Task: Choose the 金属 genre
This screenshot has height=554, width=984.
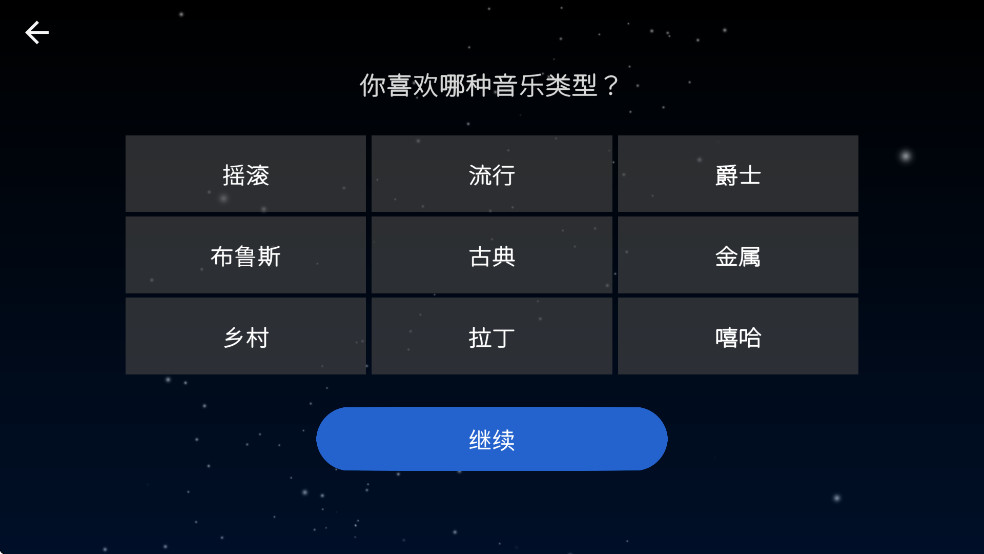Action: [738, 256]
